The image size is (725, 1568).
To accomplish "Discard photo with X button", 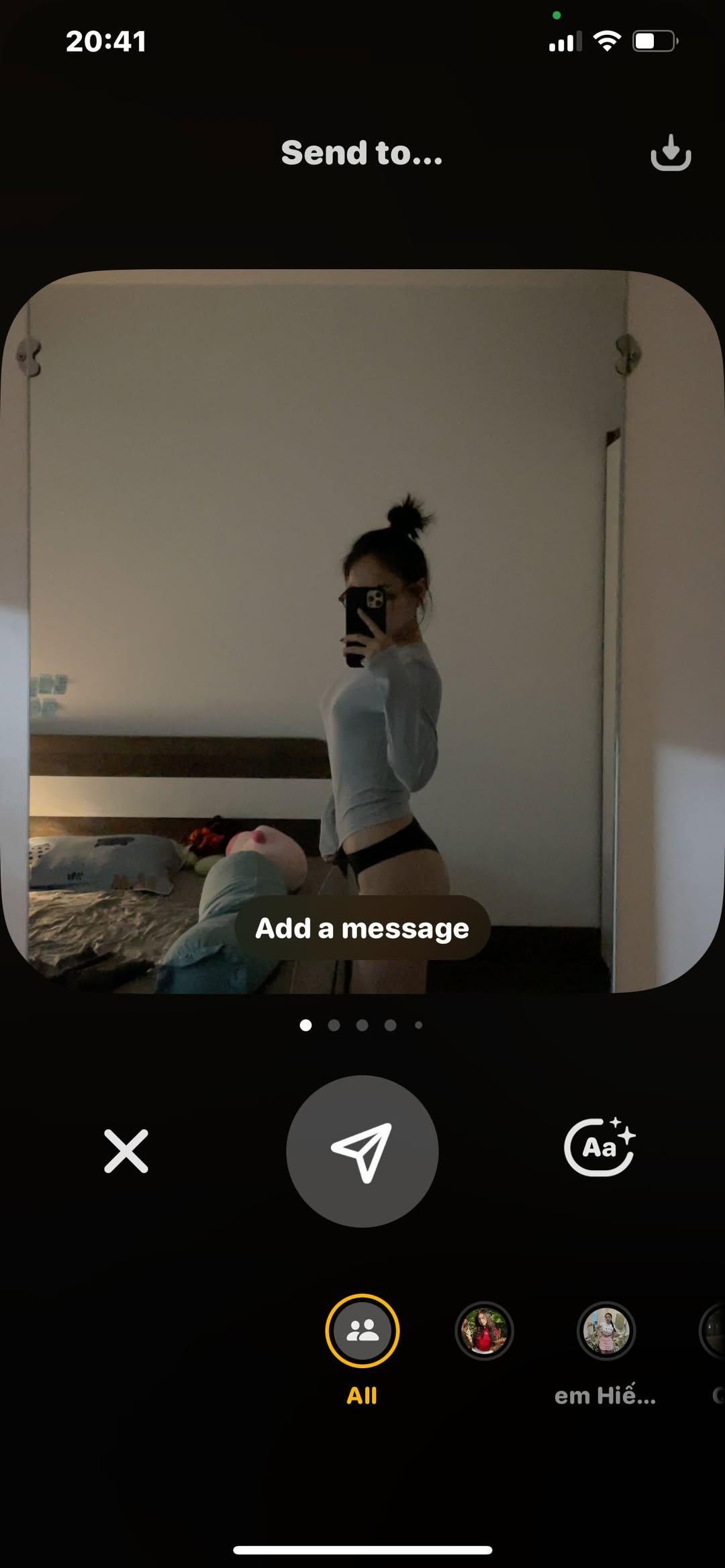I will point(126,1151).
